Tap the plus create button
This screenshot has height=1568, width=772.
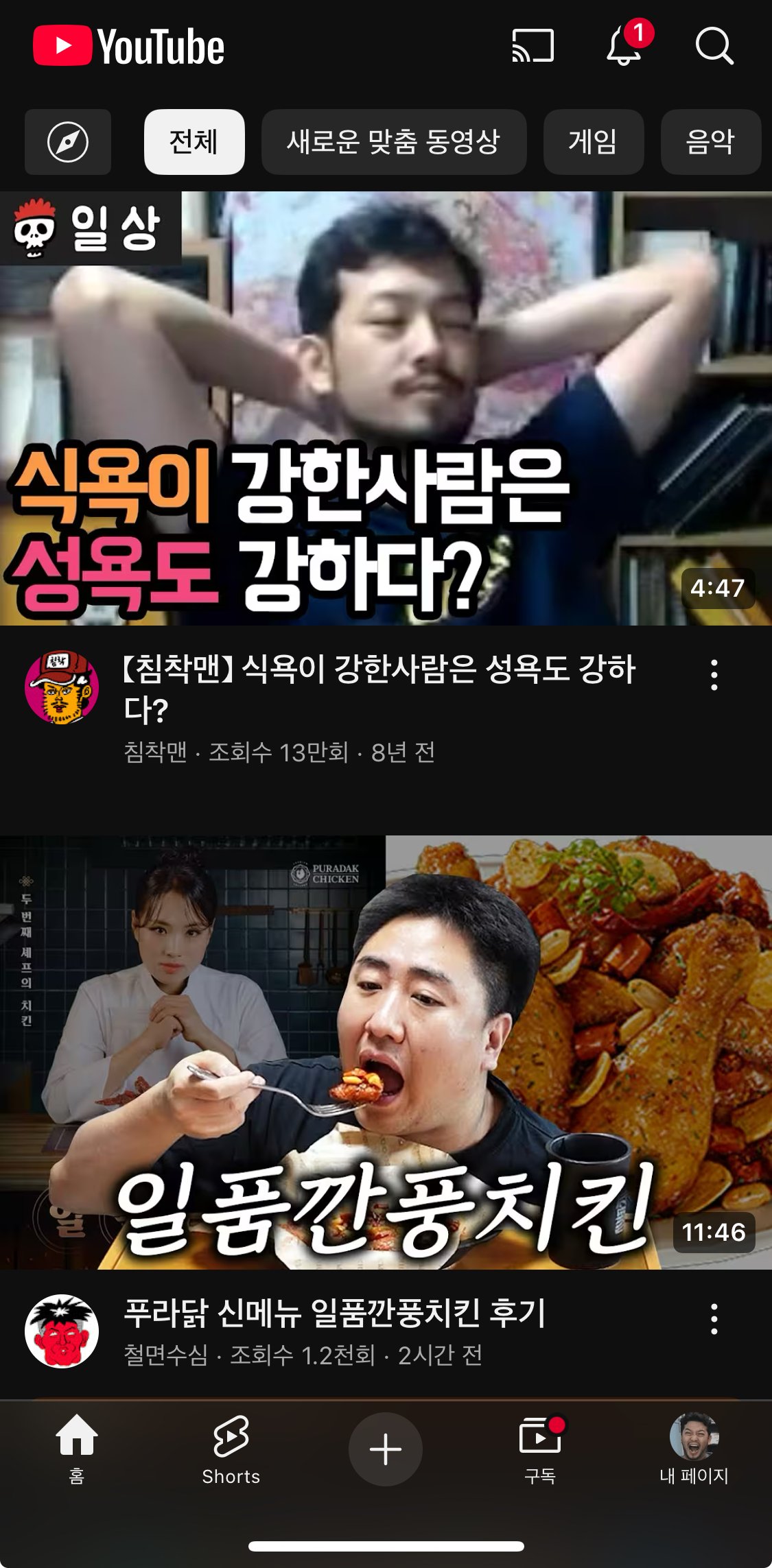(x=386, y=1449)
